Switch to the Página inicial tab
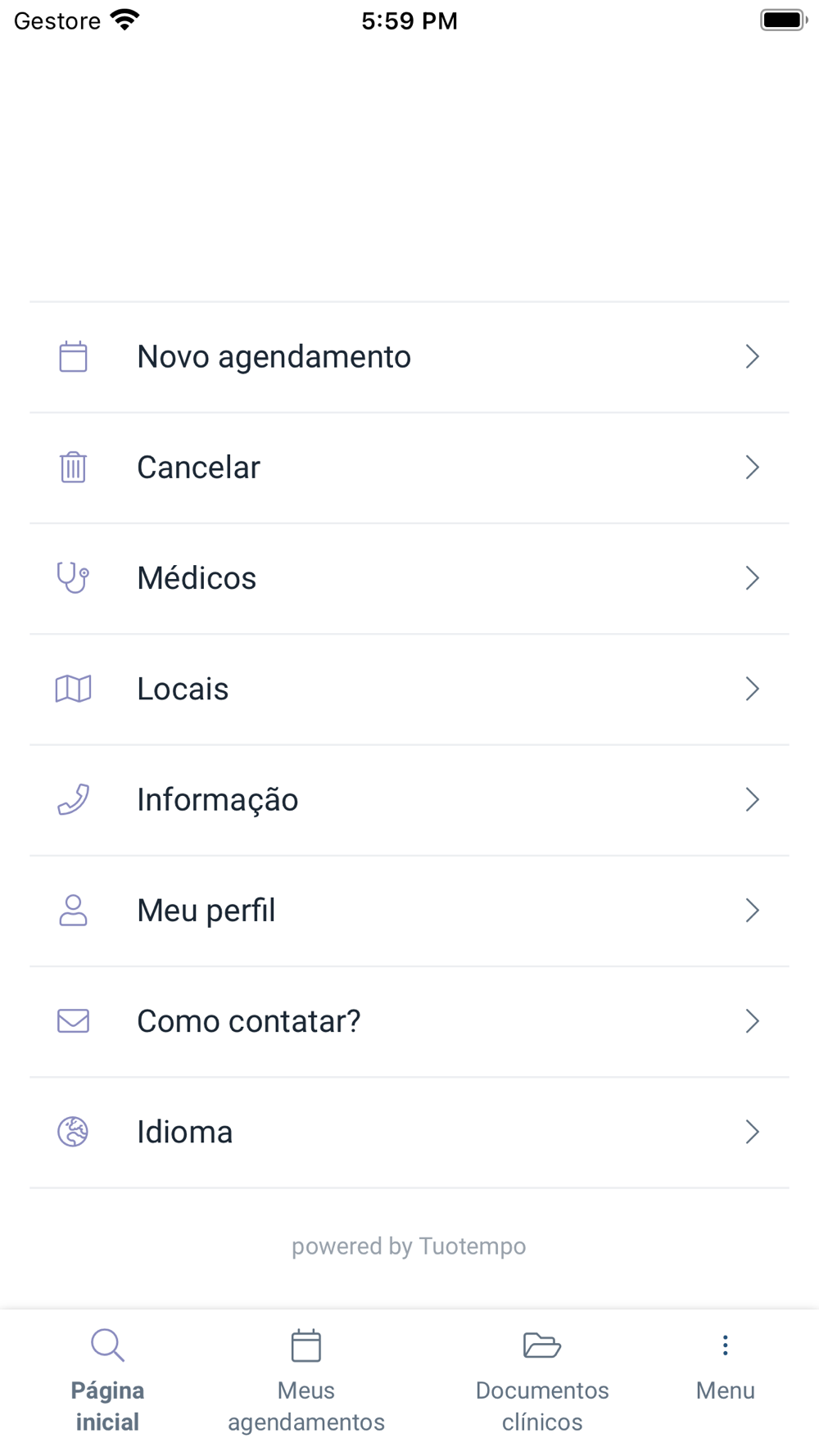The width and height of the screenshot is (819, 1456). tap(107, 1381)
